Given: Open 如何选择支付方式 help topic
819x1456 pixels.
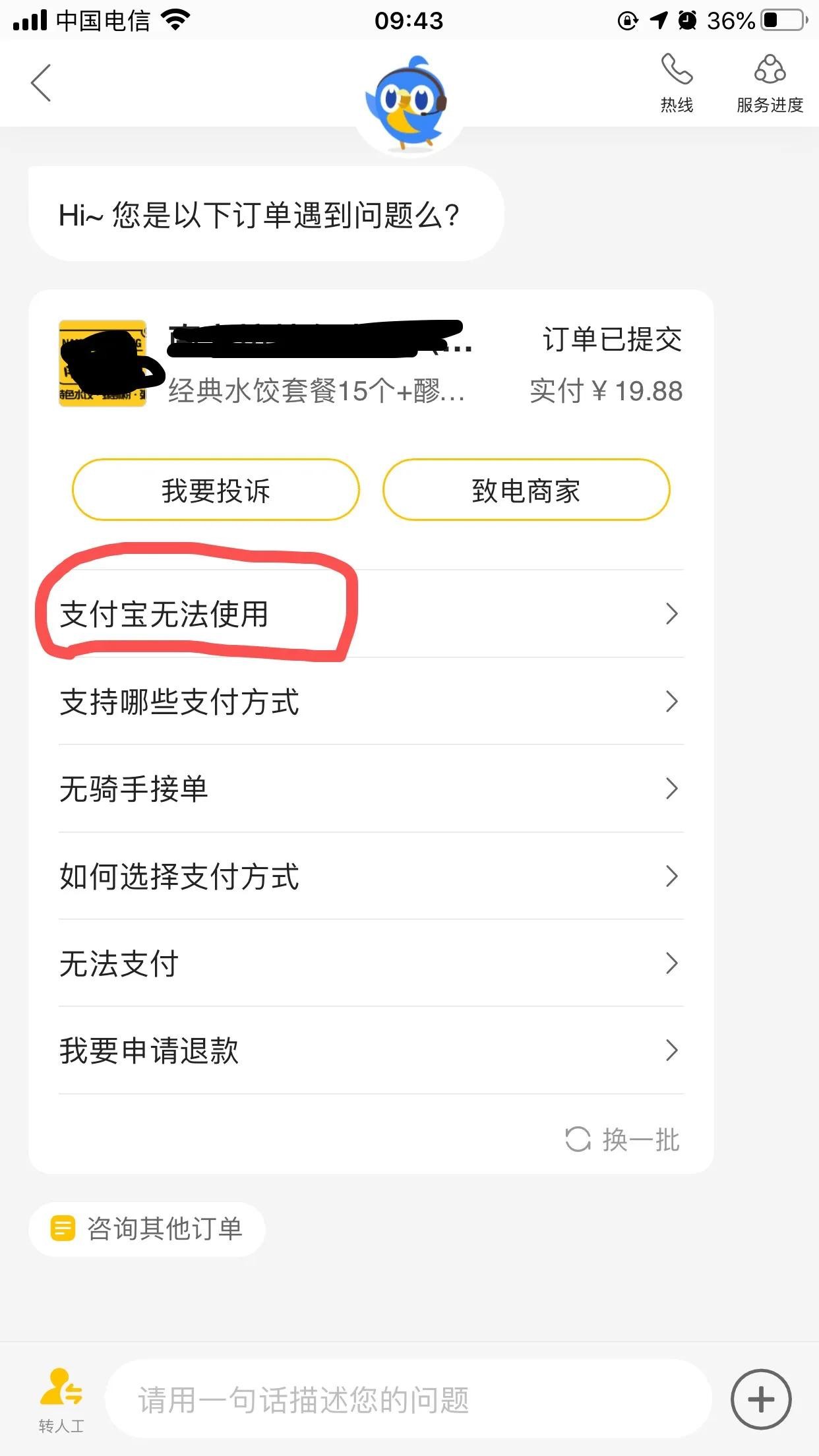Looking at the screenshot, I should (x=369, y=876).
